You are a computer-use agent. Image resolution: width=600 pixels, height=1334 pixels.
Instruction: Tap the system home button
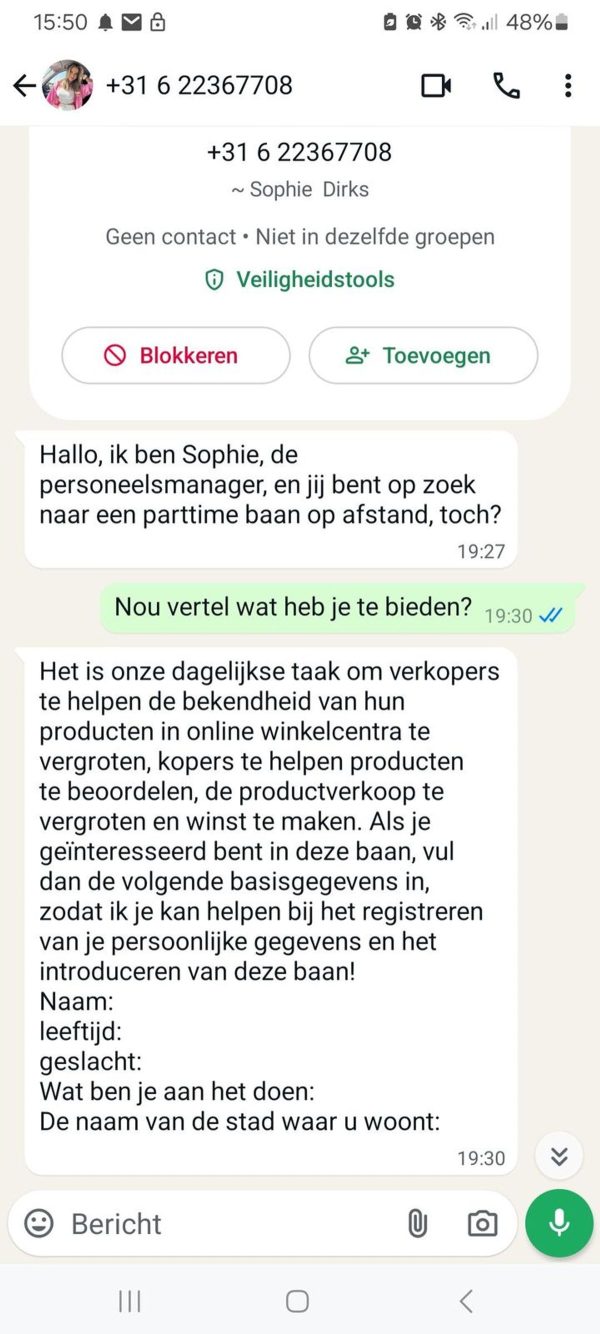(297, 1301)
